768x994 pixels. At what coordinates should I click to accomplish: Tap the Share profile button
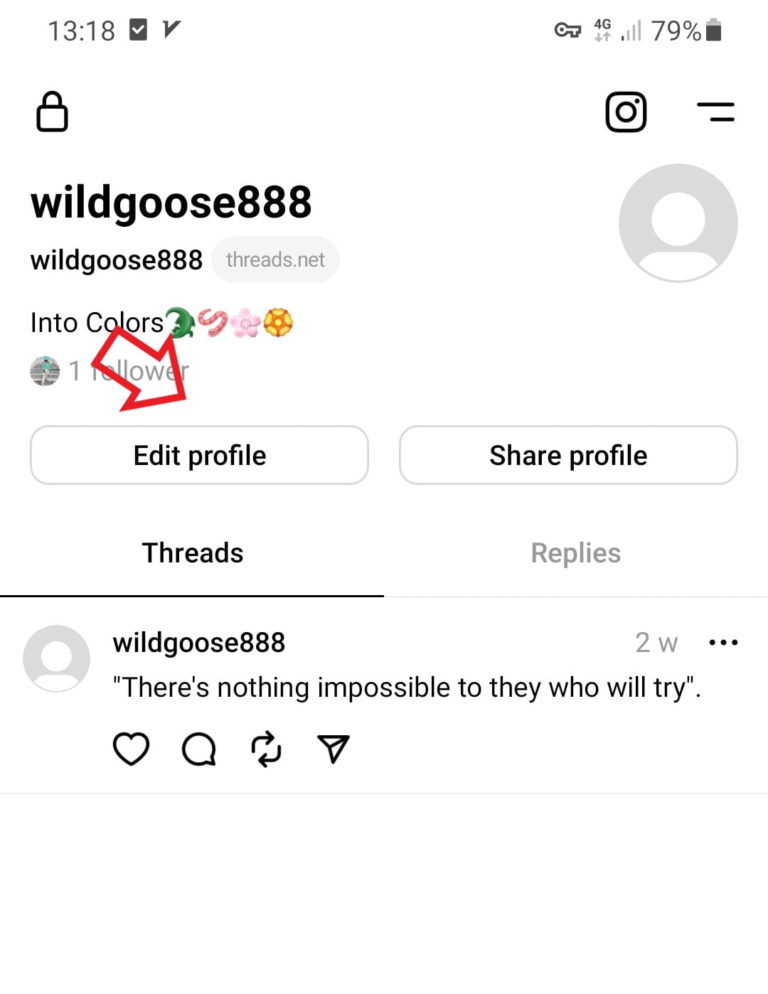(568, 456)
